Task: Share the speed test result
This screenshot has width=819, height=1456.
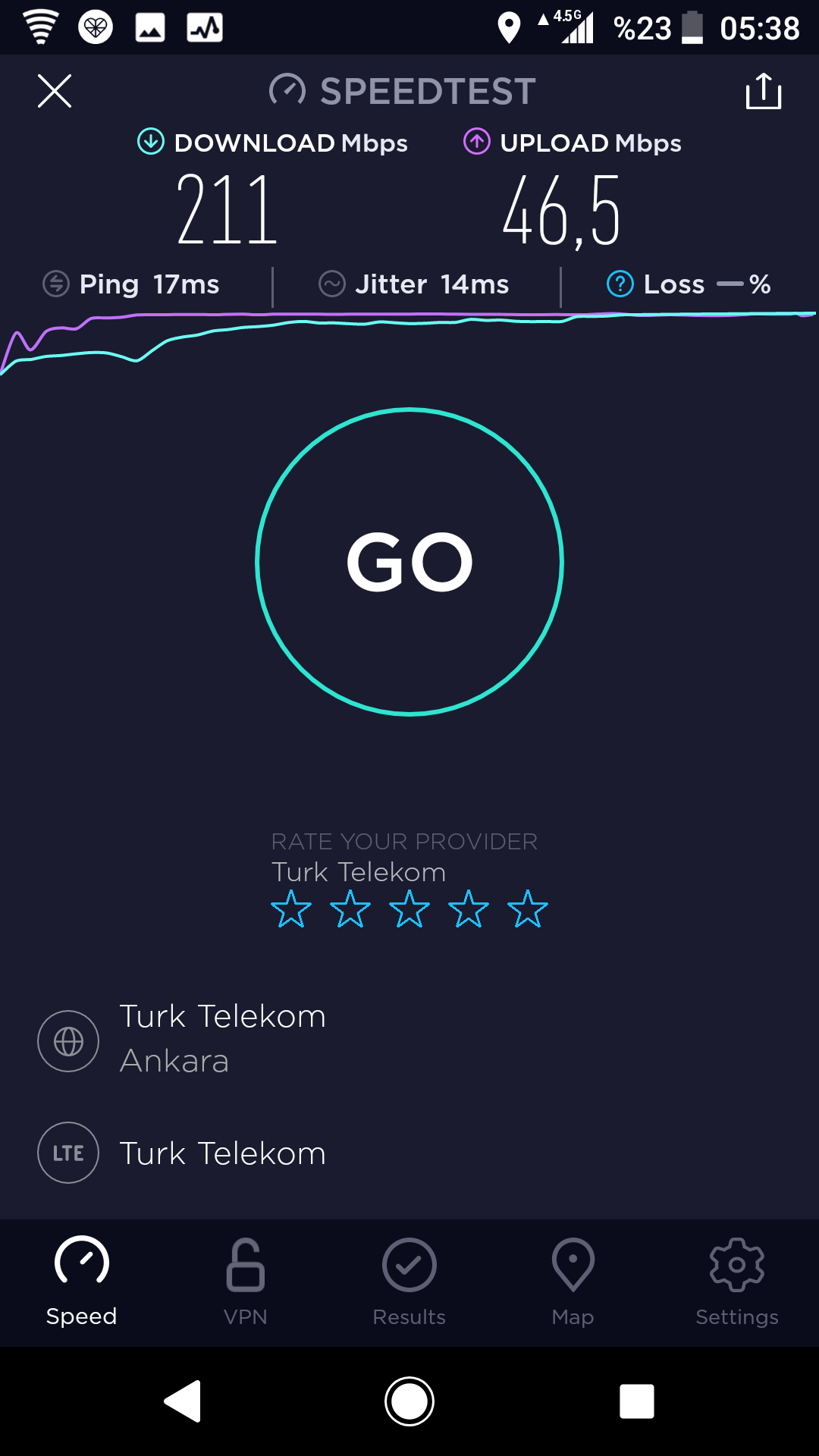Action: (764, 91)
